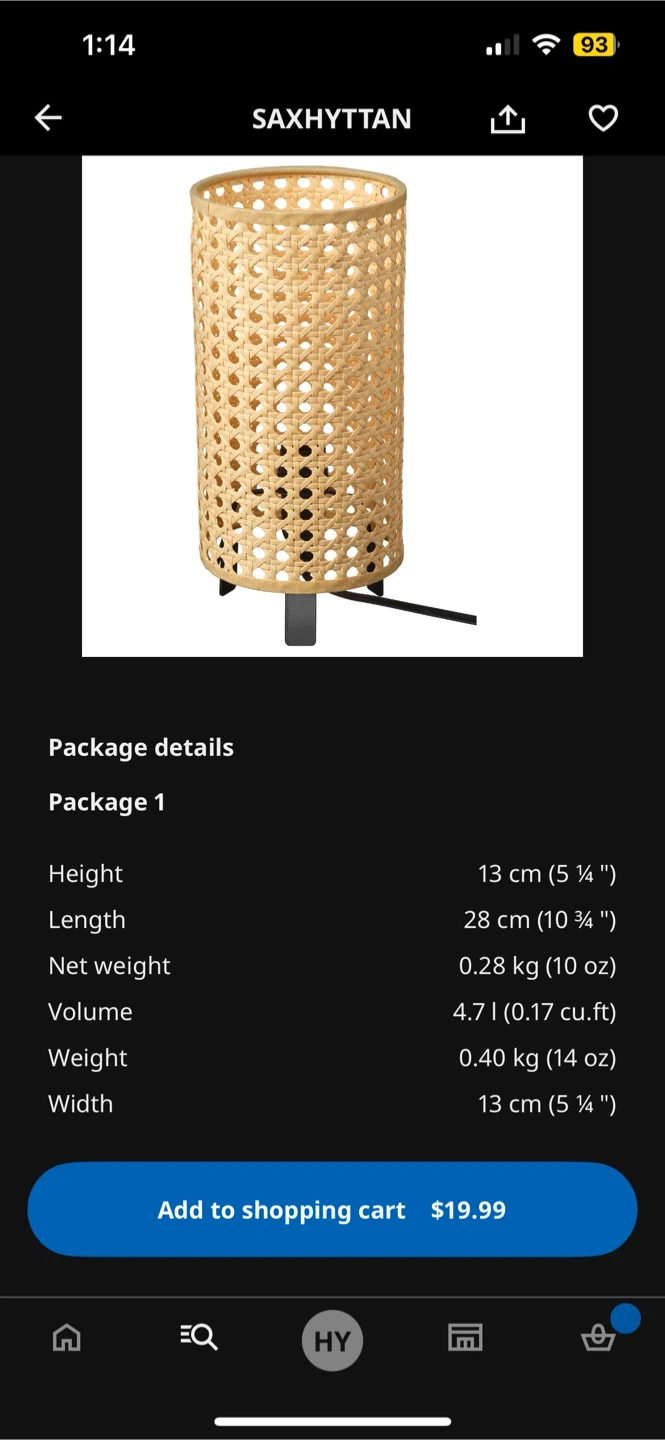Open the HY profile tab
This screenshot has height=1440, width=665.
click(332, 1340)
